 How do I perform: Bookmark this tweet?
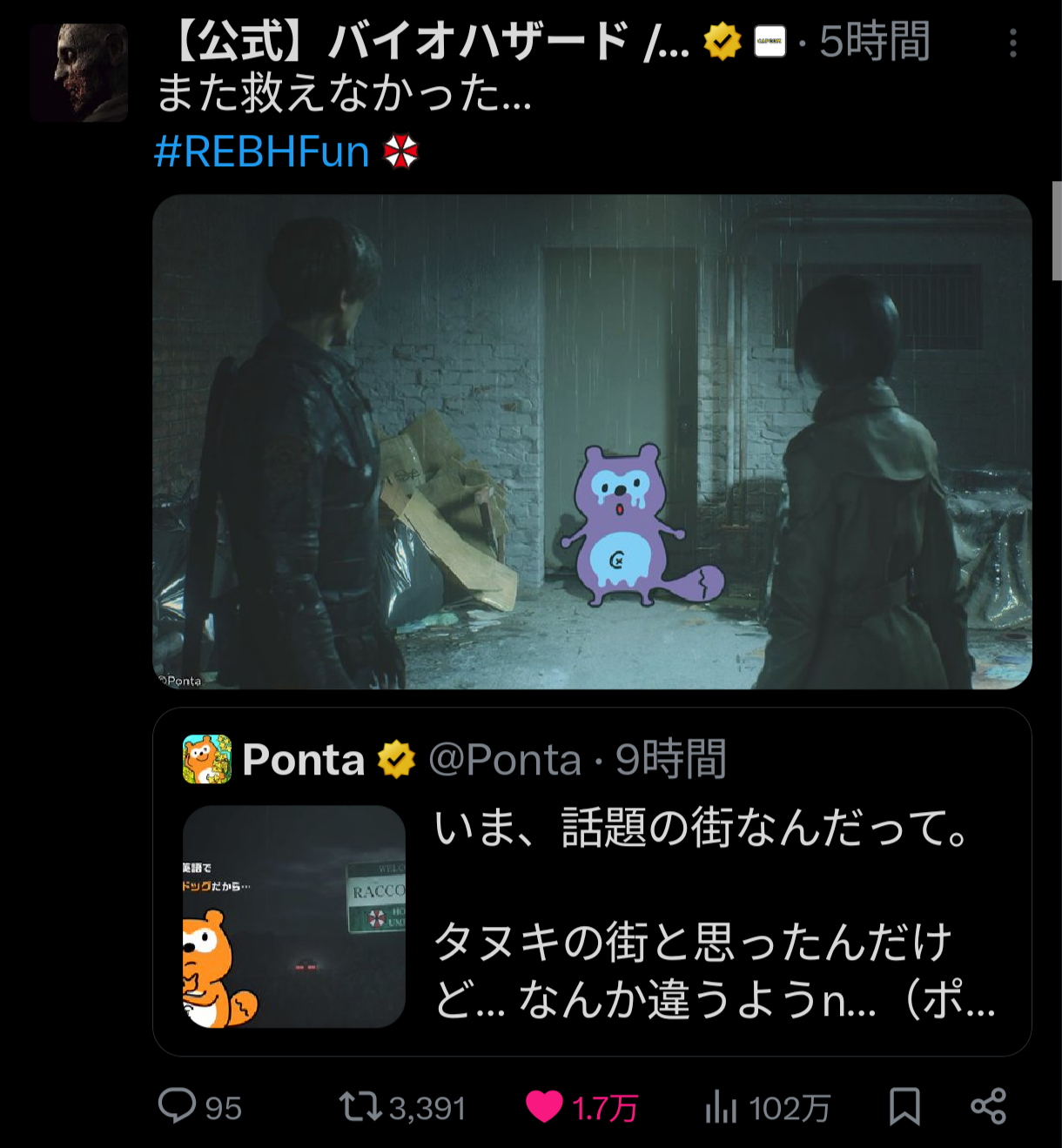coord(904,1107)
